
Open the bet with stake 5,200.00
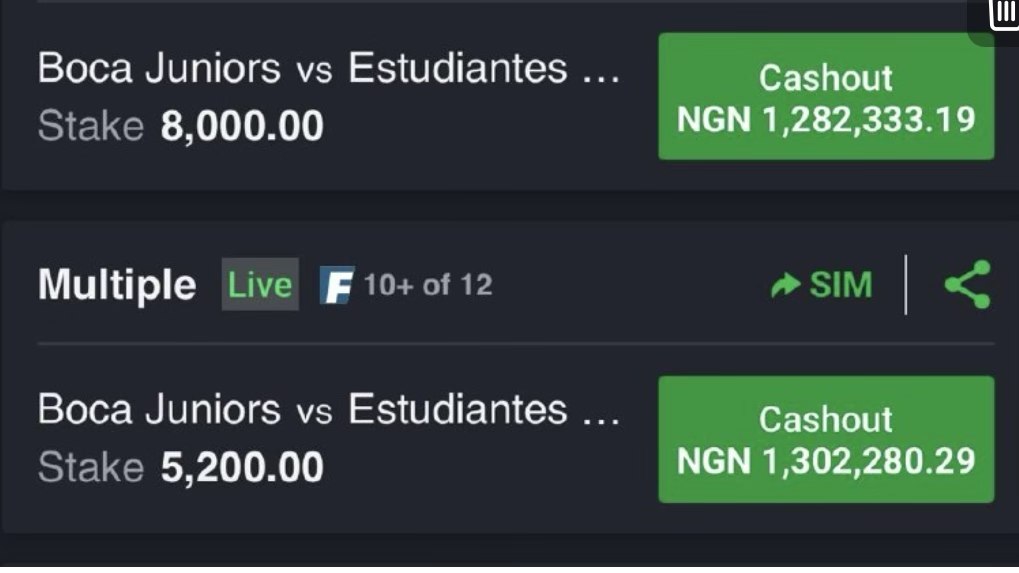pyautogui.click(x=329, y=439)
